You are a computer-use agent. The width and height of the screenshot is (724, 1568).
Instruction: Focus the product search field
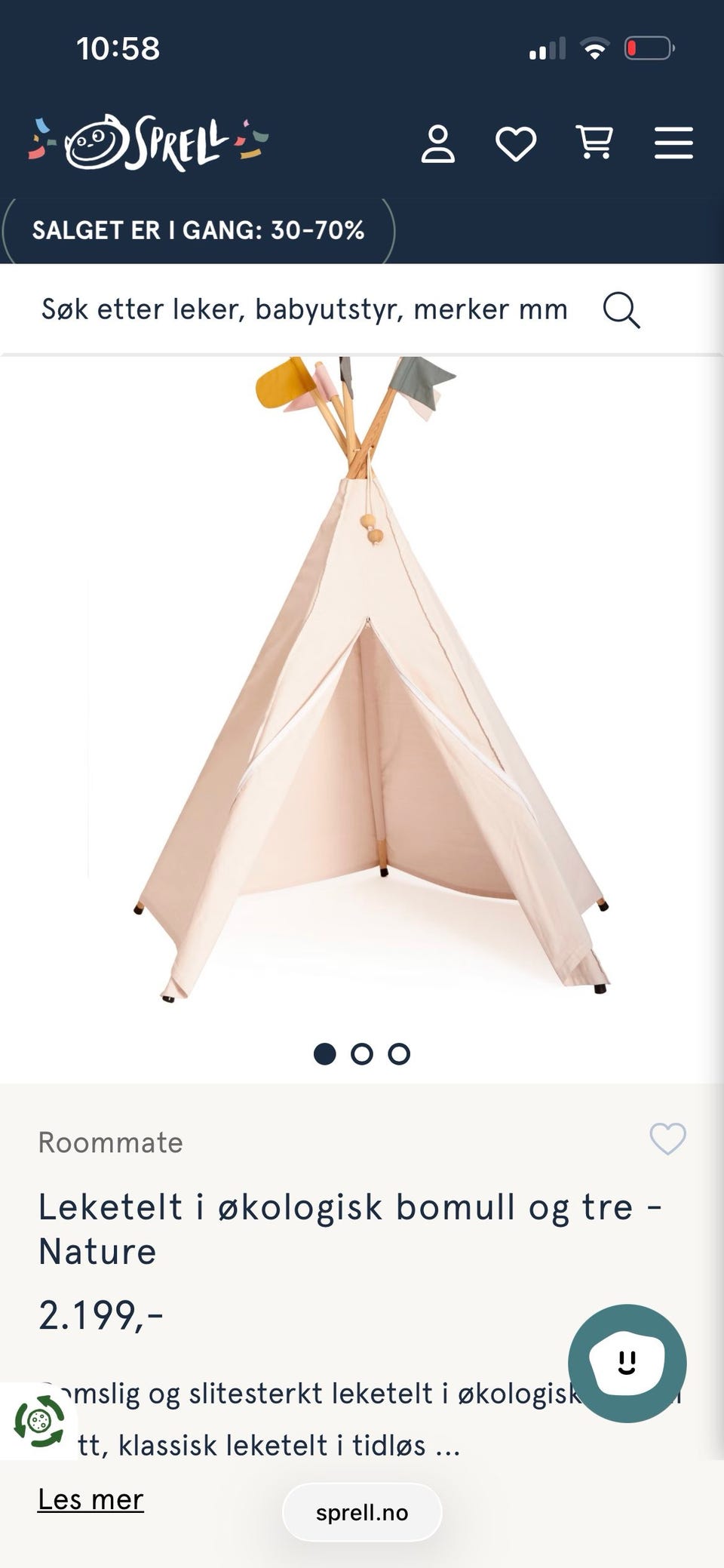(x=304, y=309)
